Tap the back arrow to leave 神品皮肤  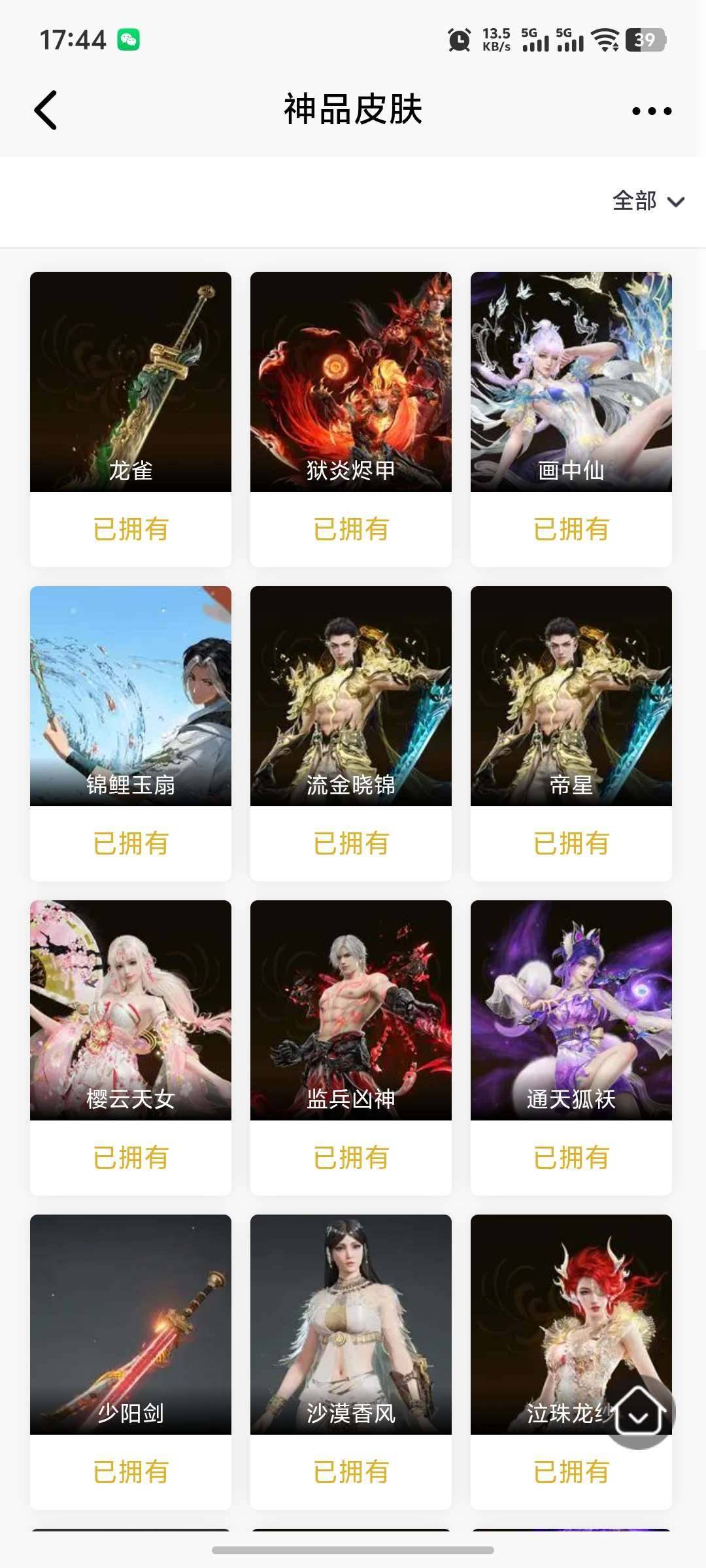(x=46, y=109)
